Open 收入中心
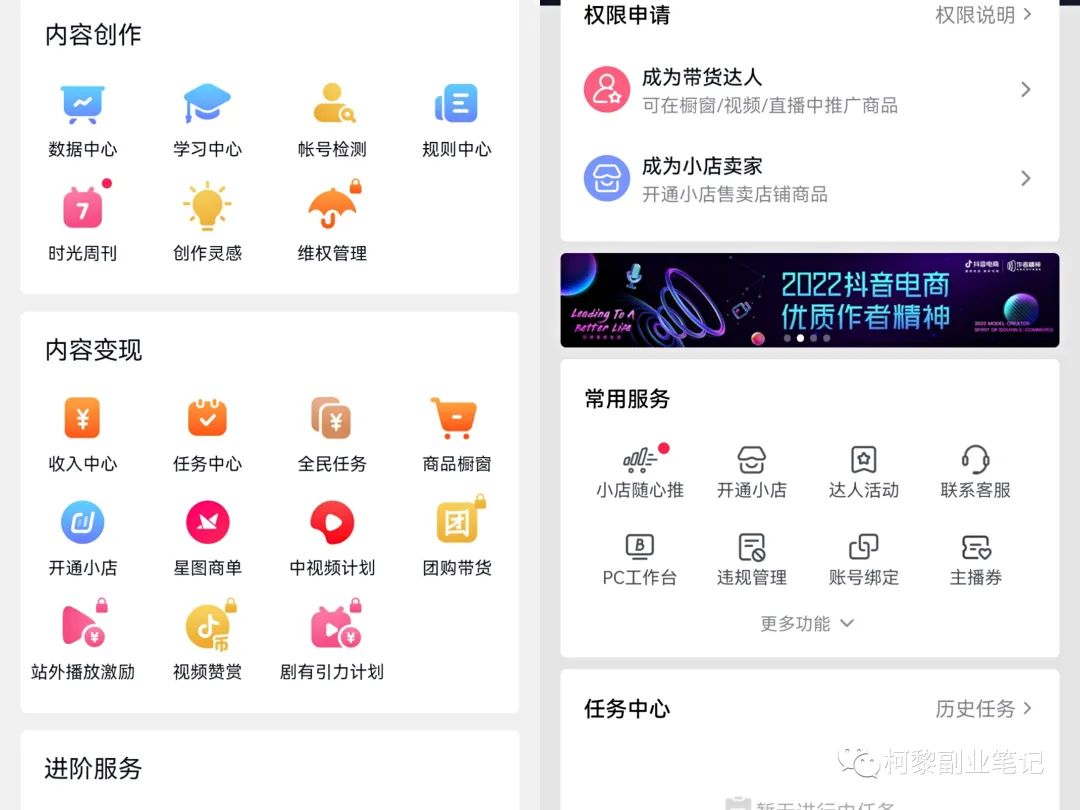Image resolution: width=1080 pixels, height=810 pixels. pos(82,434)
